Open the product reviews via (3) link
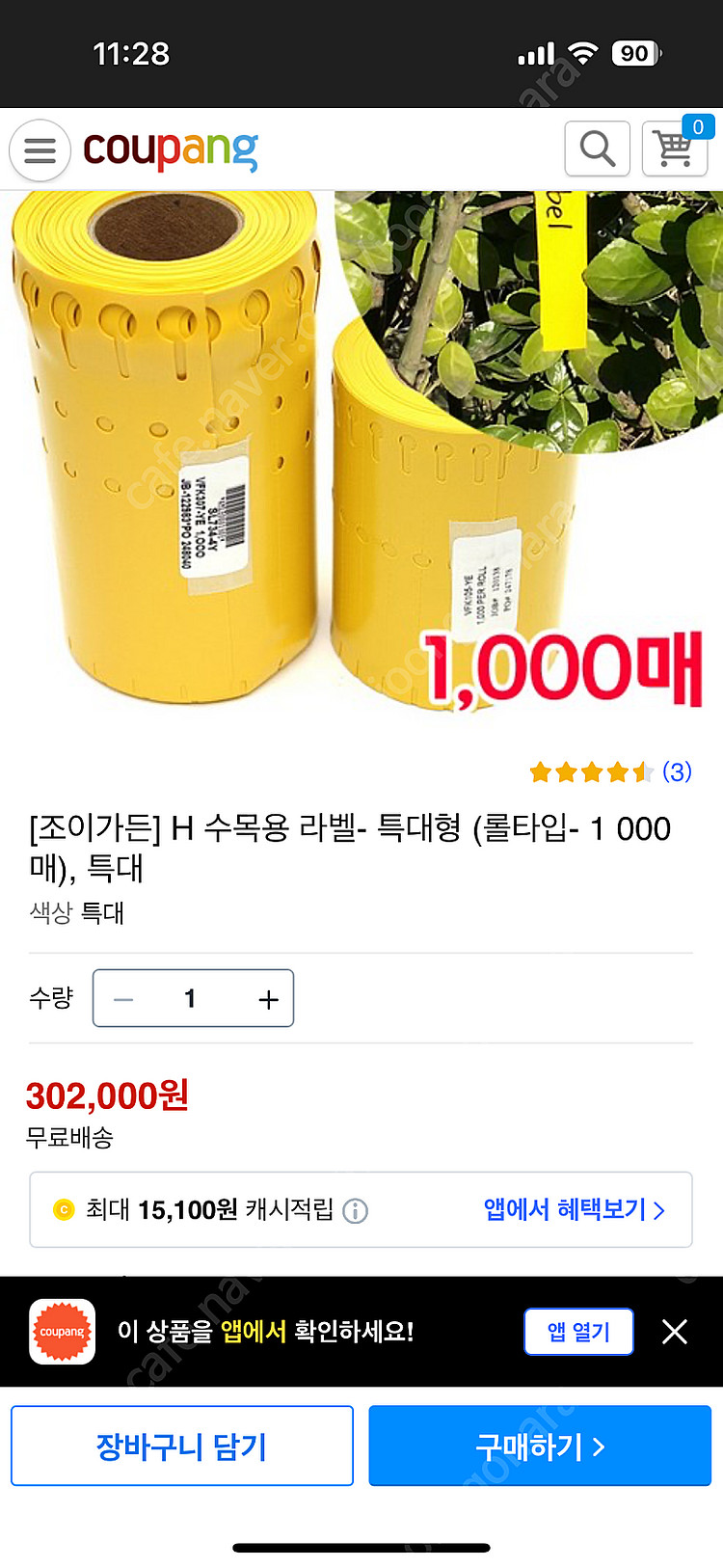The image size is (723, 1568). (x=675, y=771)
